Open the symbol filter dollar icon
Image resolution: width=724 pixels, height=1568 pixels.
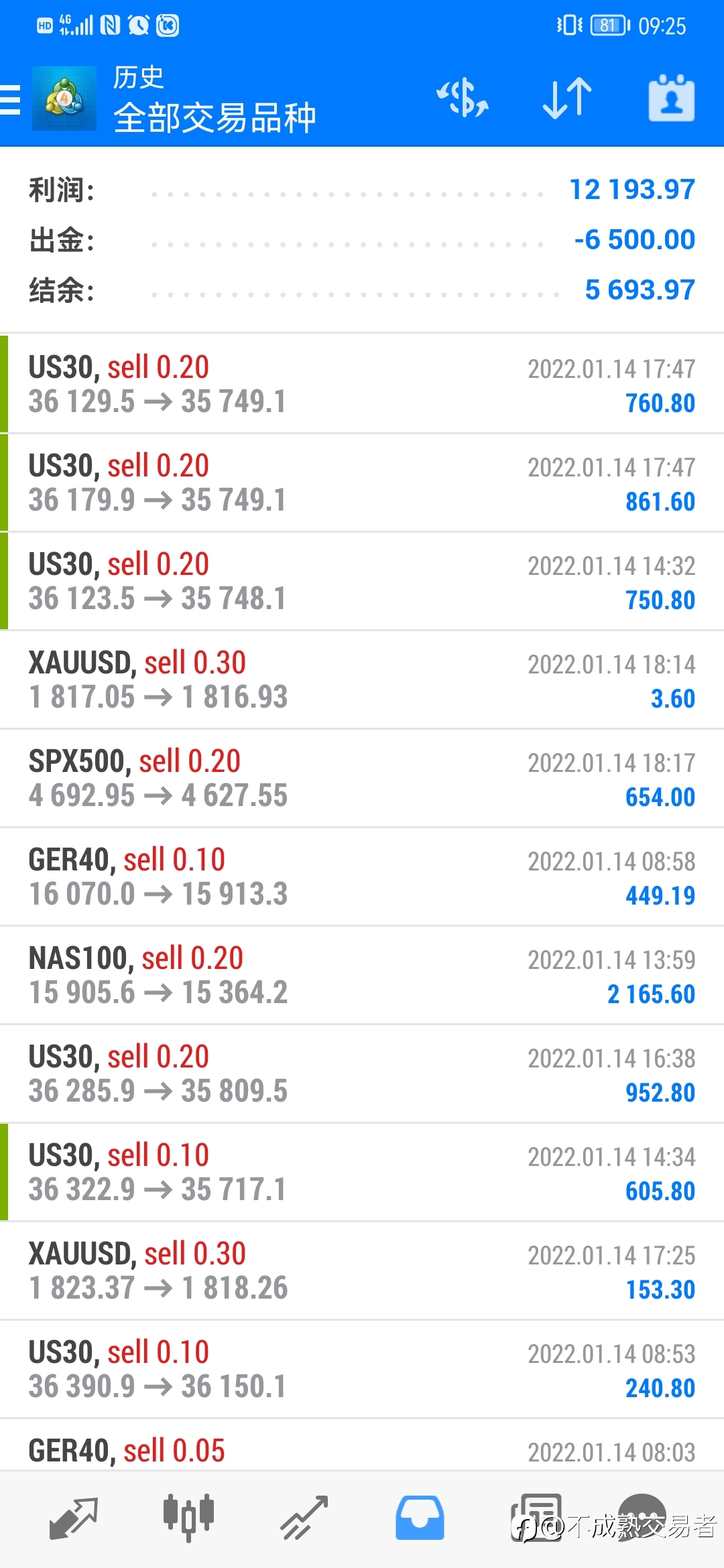click(463, 99)
